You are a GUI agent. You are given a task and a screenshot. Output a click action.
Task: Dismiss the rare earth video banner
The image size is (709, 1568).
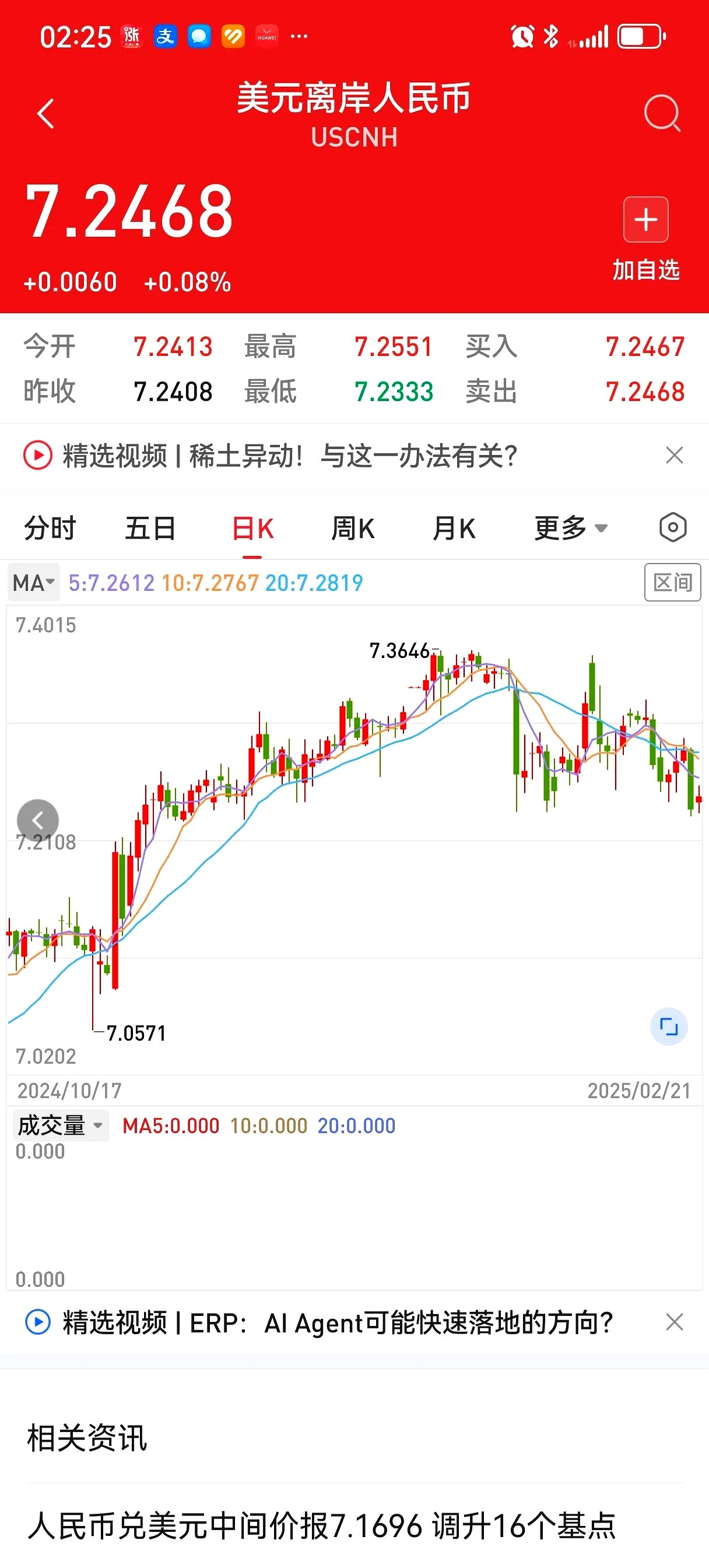point(675,456)
